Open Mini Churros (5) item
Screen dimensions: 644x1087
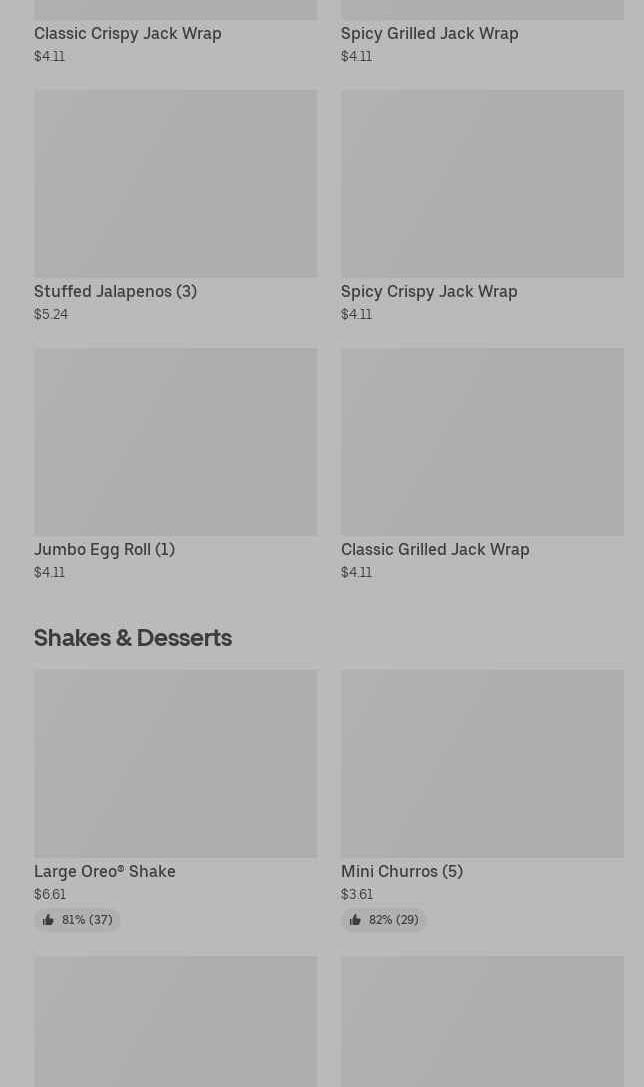482,800
